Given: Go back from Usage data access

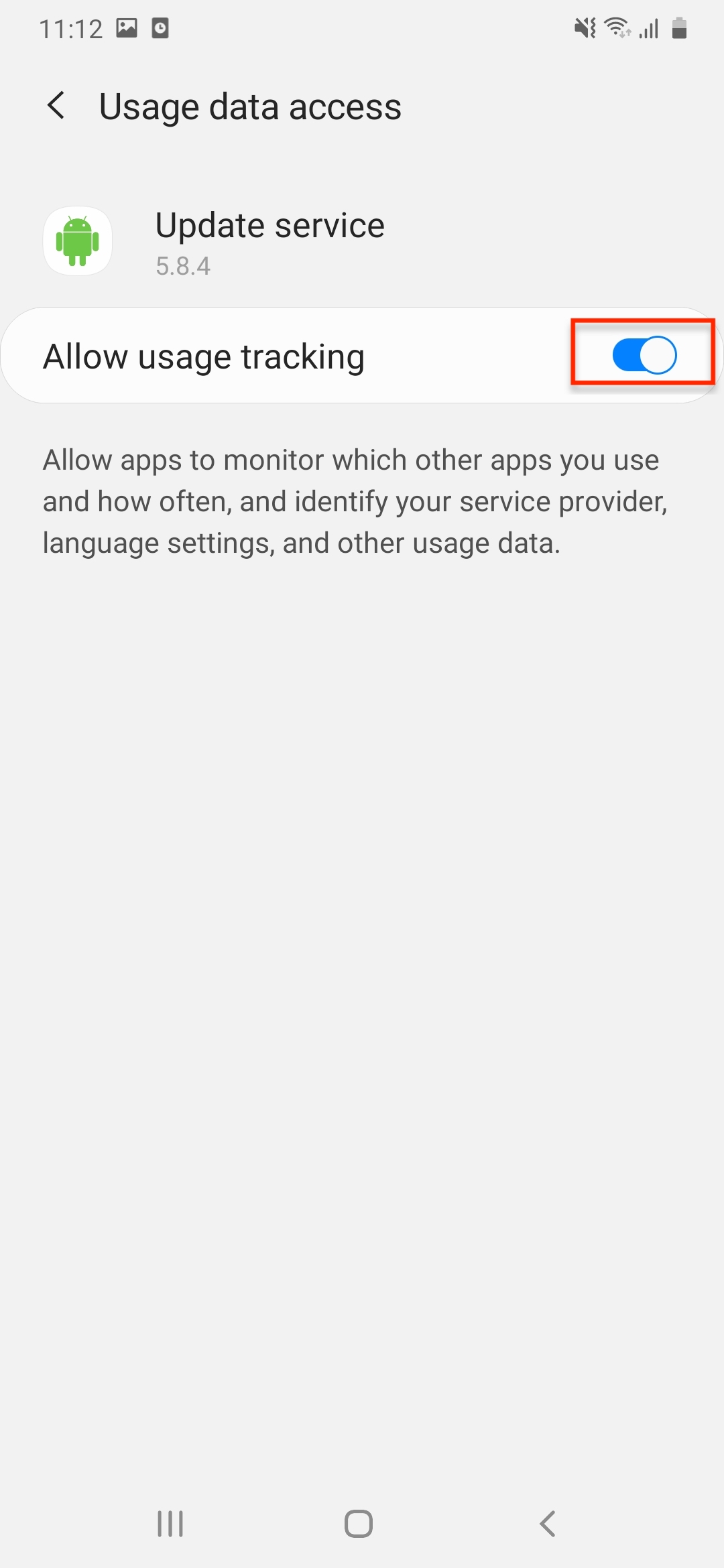Looking at the screenshot, I should (56, 106).
